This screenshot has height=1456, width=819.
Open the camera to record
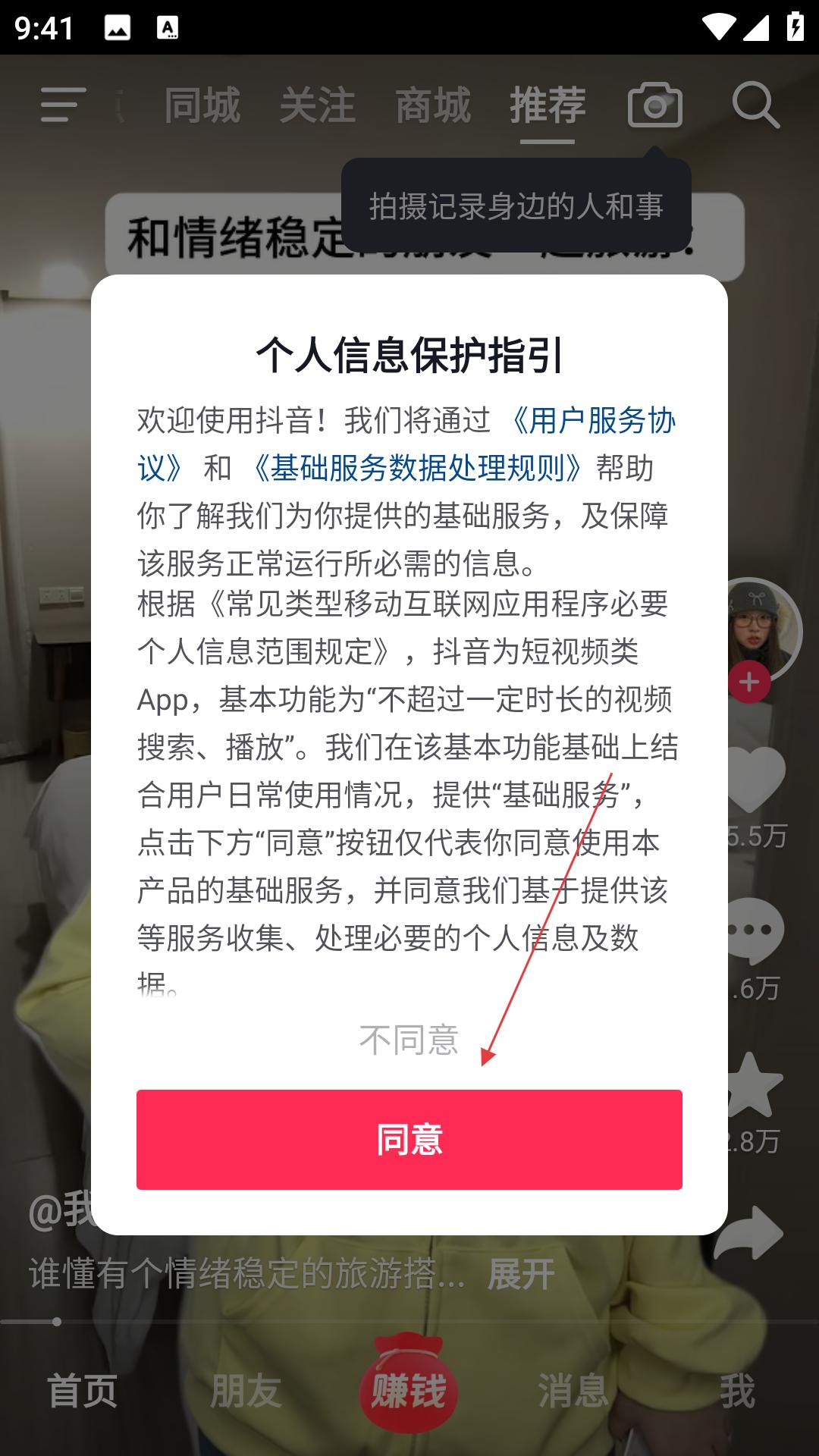tap(654, 105)
